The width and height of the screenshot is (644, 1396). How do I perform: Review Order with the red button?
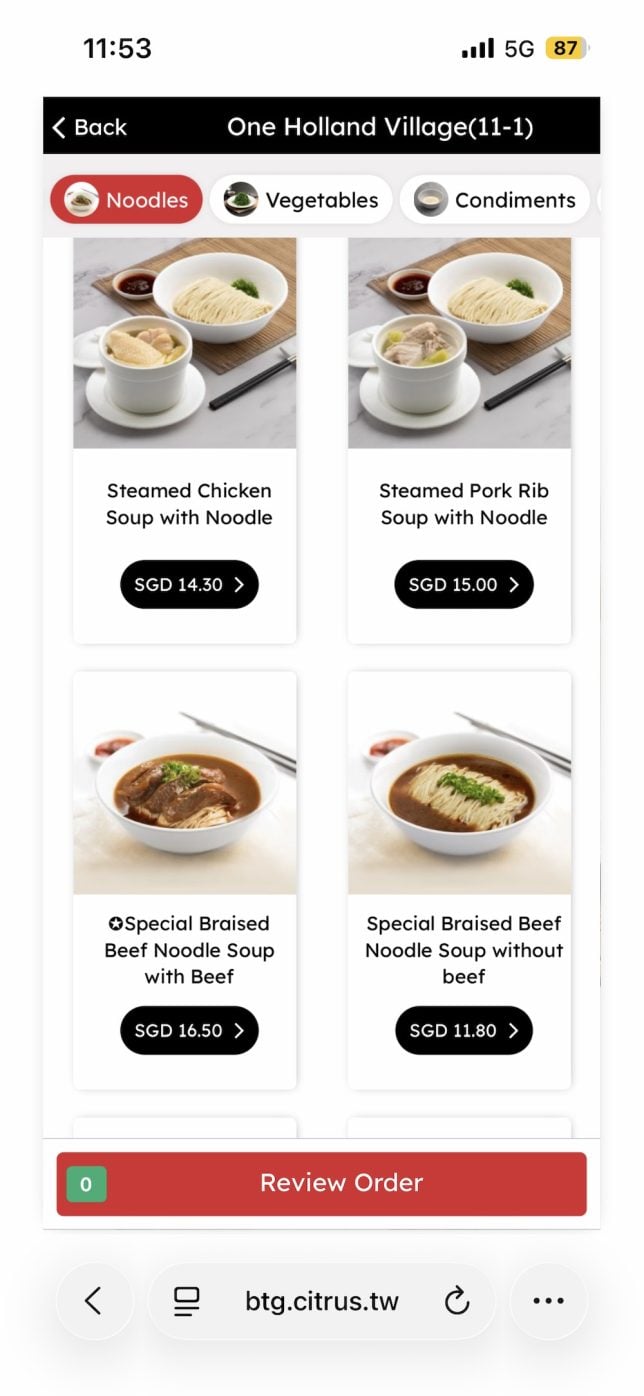coord(322,1184)
